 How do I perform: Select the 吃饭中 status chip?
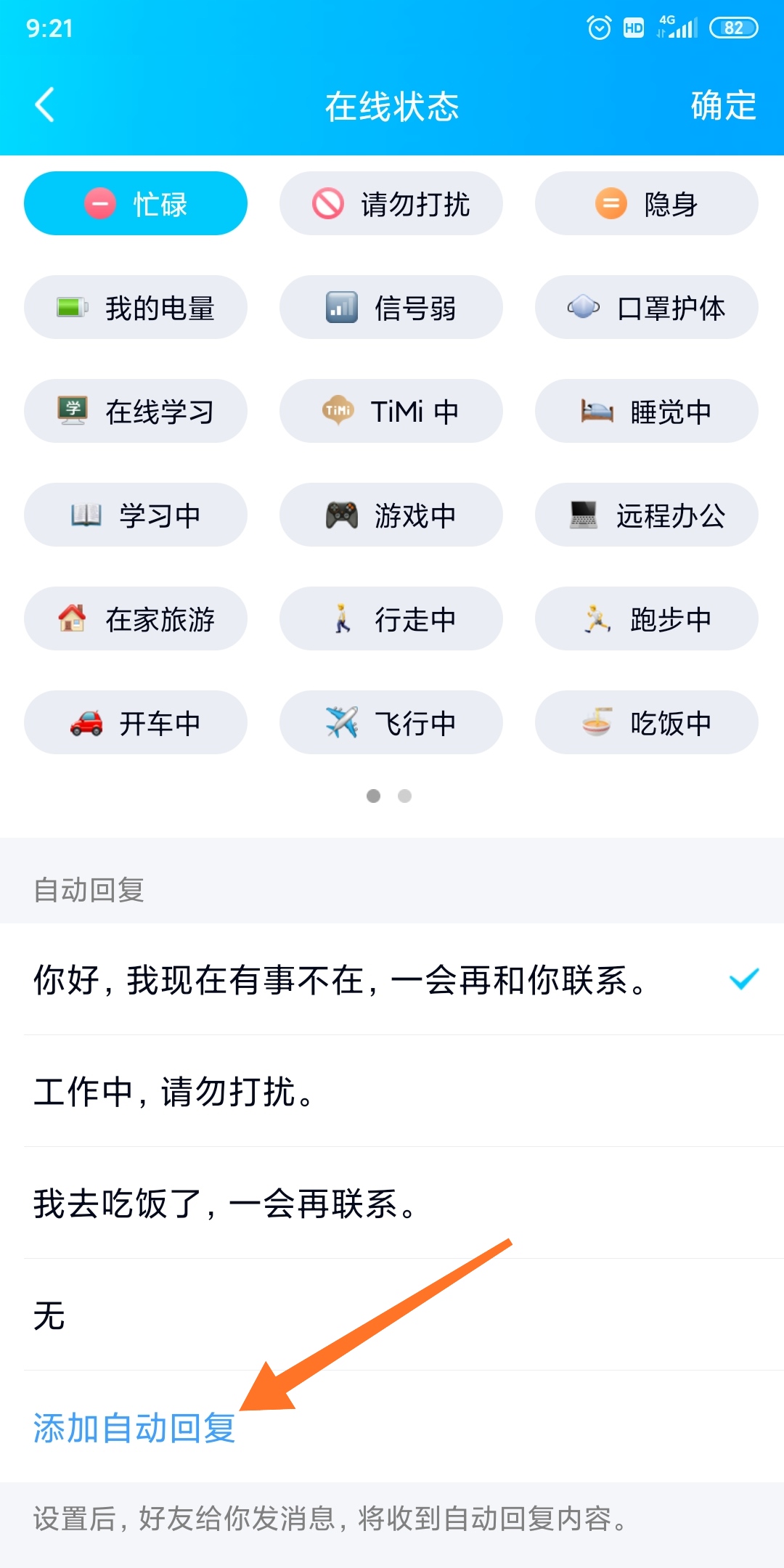point(646,723)
